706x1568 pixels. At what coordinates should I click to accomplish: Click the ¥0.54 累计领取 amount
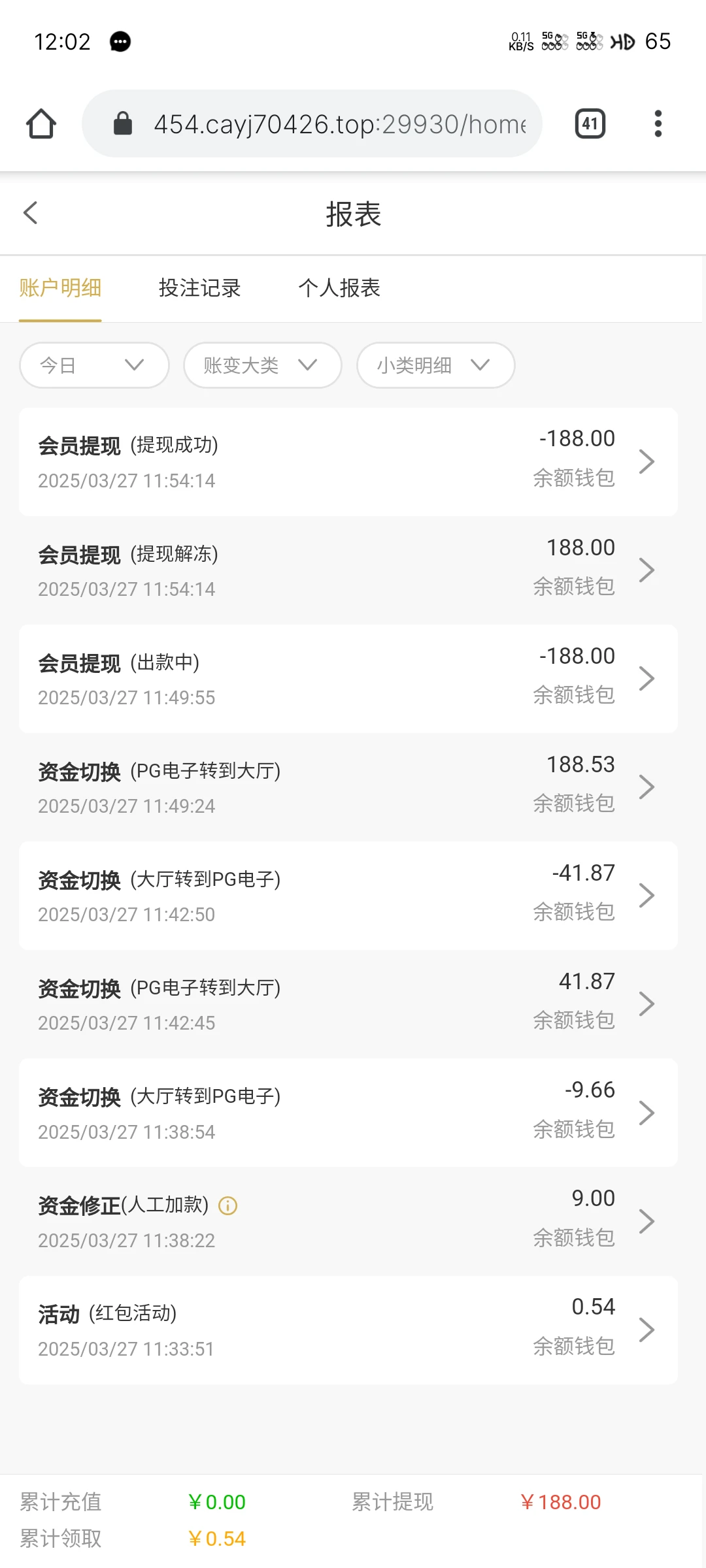click(216, 1539)
